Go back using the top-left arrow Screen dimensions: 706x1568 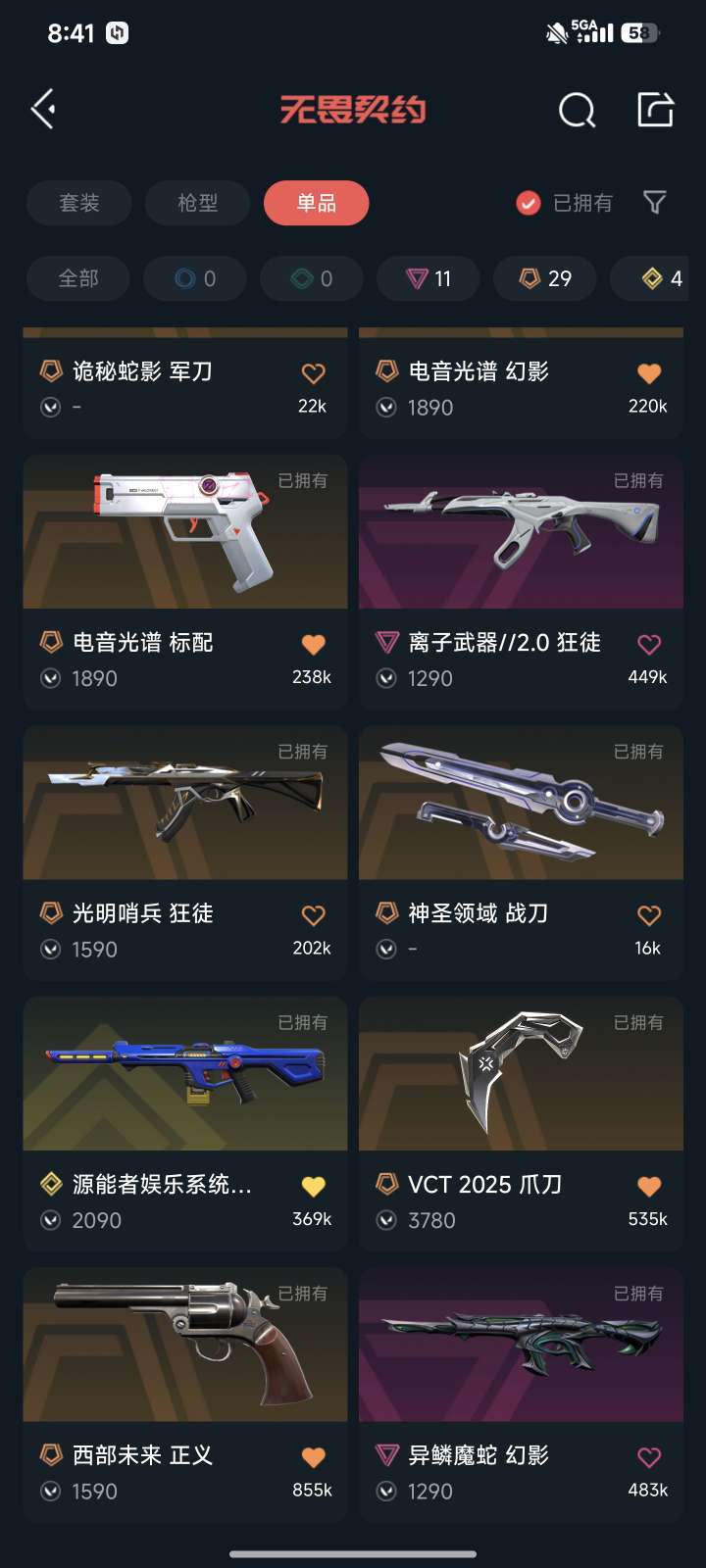tap(44, 109)
